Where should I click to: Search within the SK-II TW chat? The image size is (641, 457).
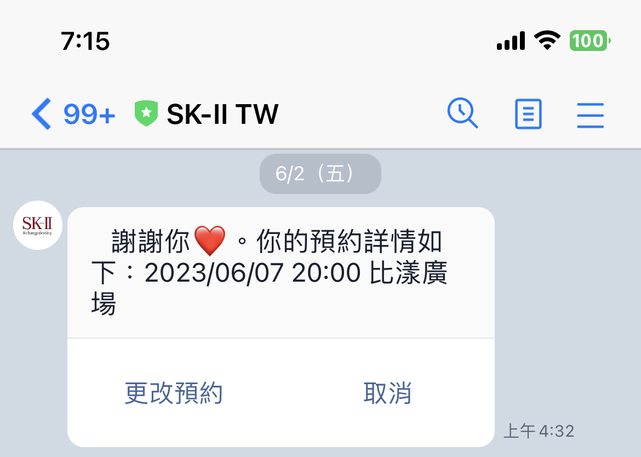coord(462,114)
